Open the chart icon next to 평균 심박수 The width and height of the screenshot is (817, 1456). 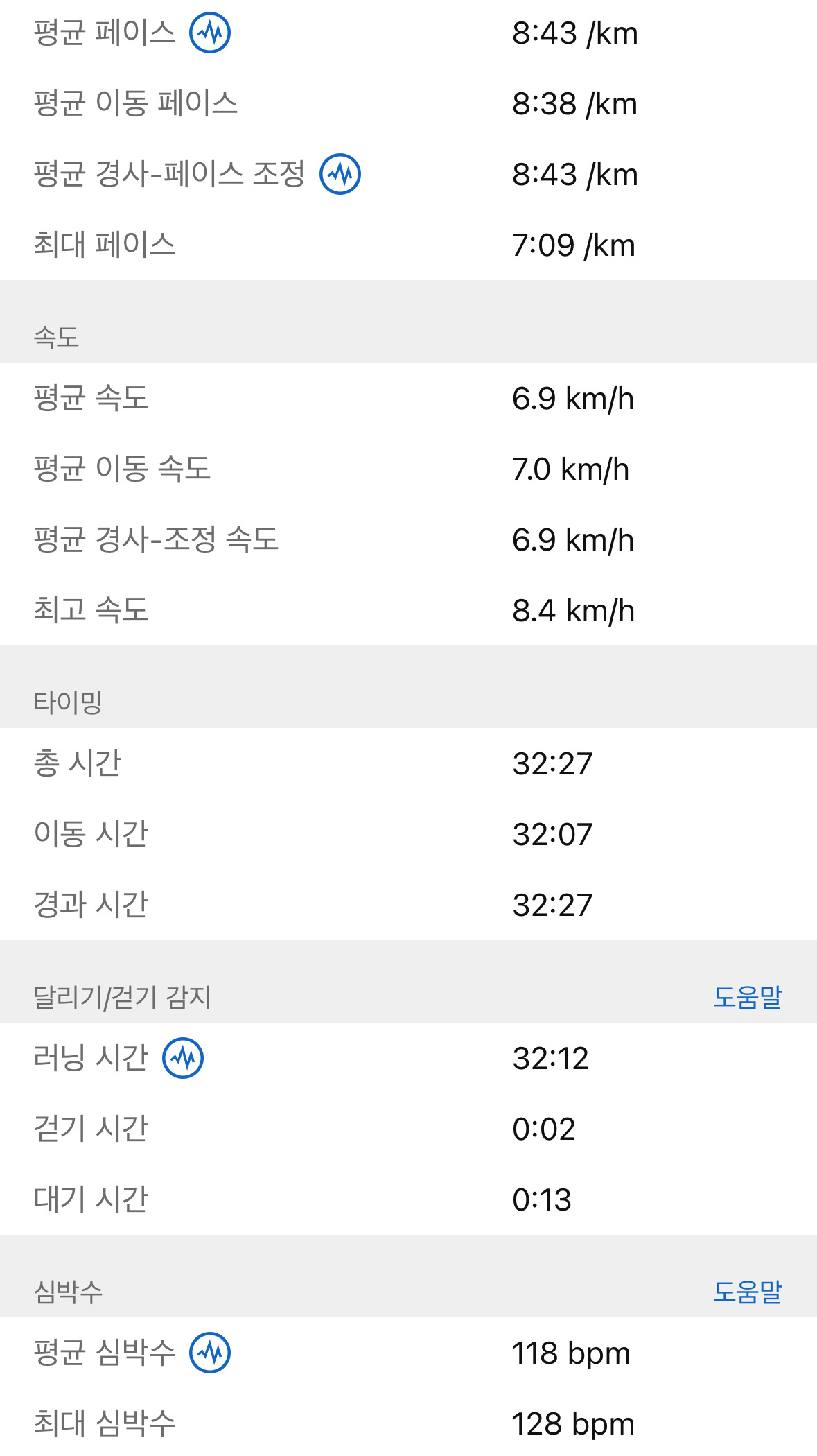(210, 1353)
